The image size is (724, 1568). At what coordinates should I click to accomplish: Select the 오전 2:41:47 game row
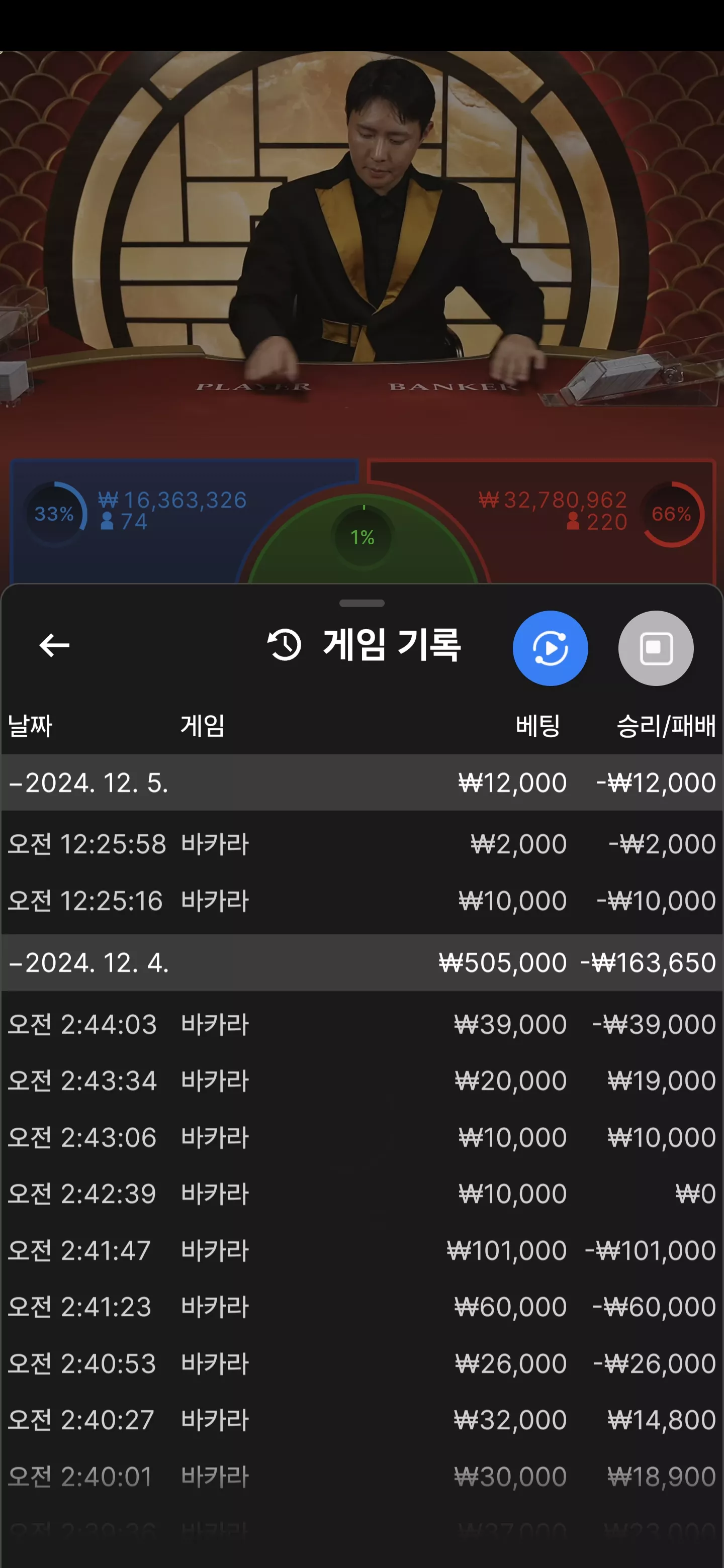coord(361,1250)
